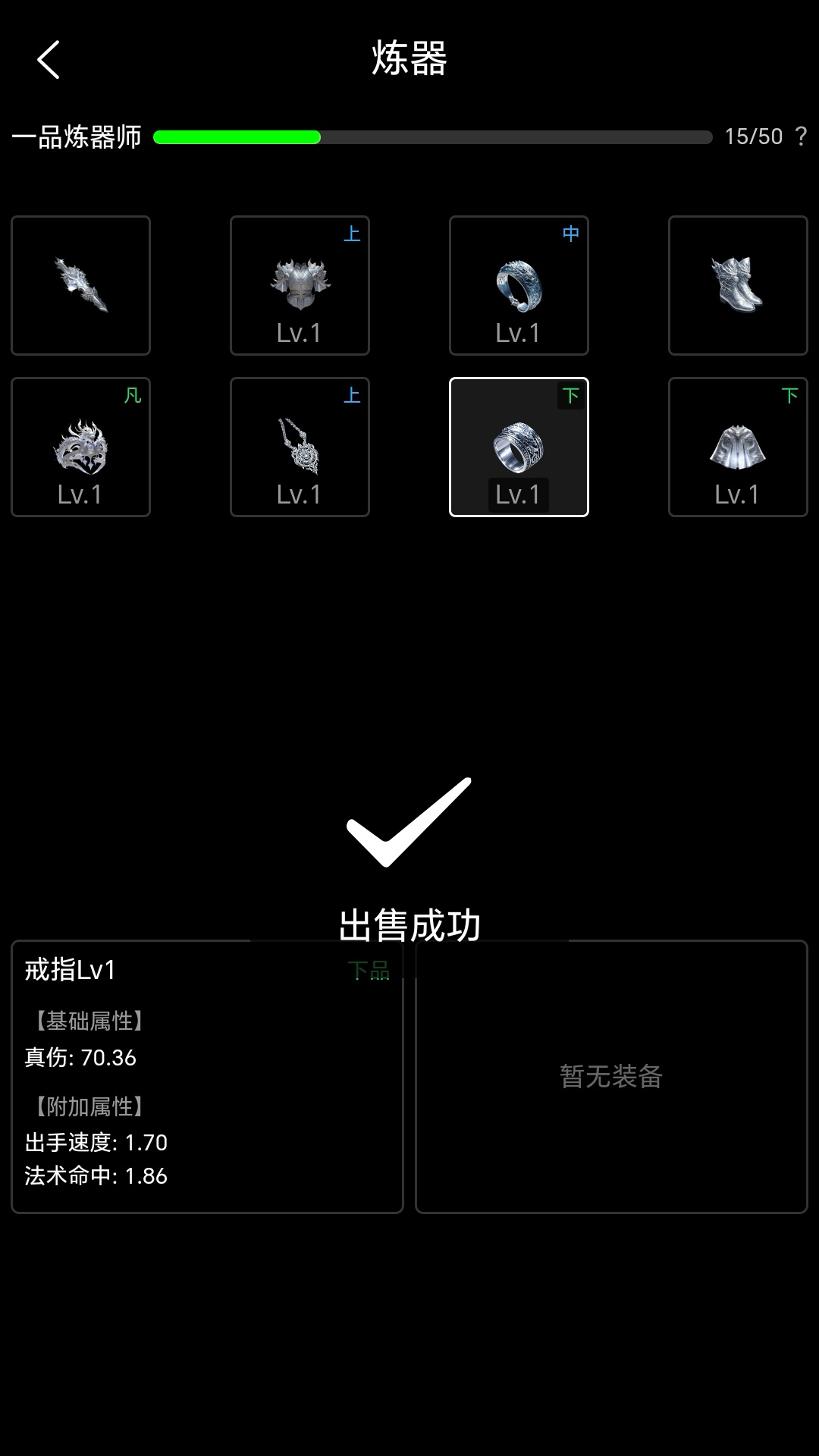819x1456 pixels.
Task: Open the Lv.1 necklace marked 上
Action: point(299,447)
